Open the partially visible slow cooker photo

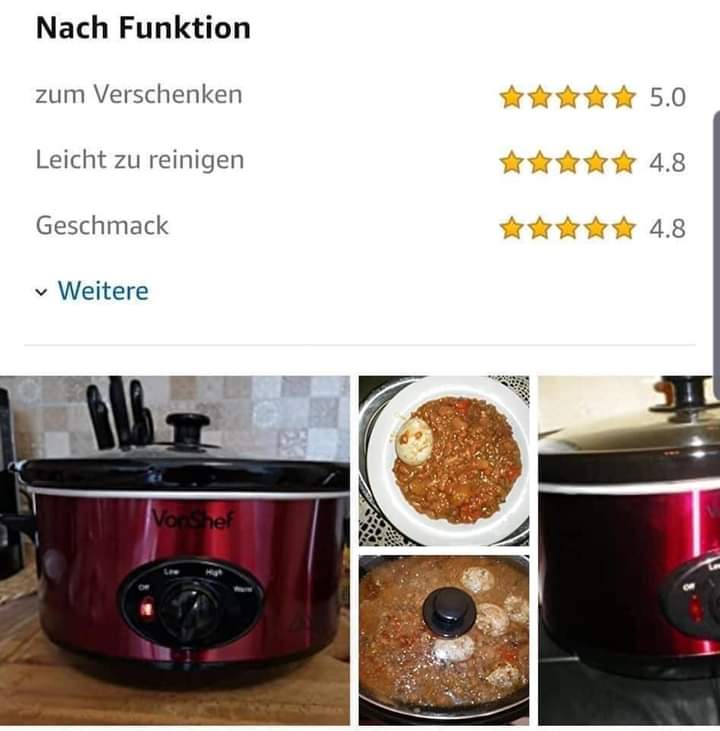[629, 550]
